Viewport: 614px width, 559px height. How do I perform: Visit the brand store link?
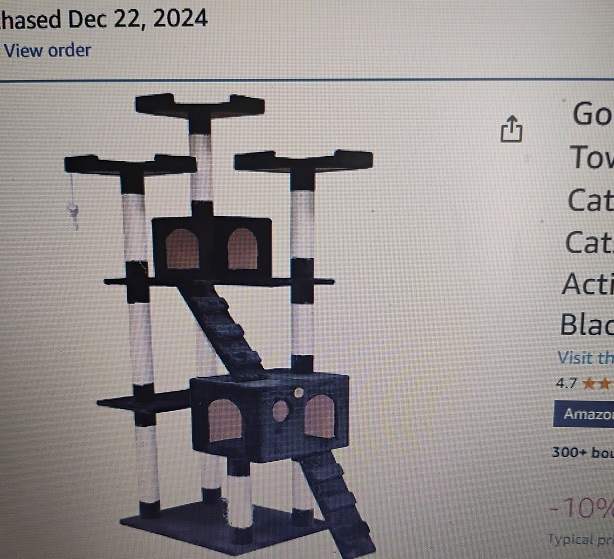[x=586, y=357]
